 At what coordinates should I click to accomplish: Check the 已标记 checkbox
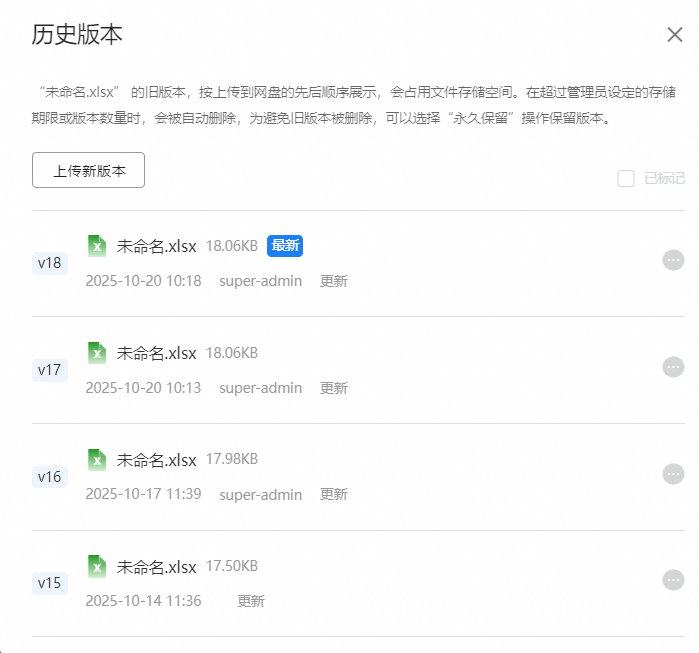pyautogui.click(x=626, y=179)
